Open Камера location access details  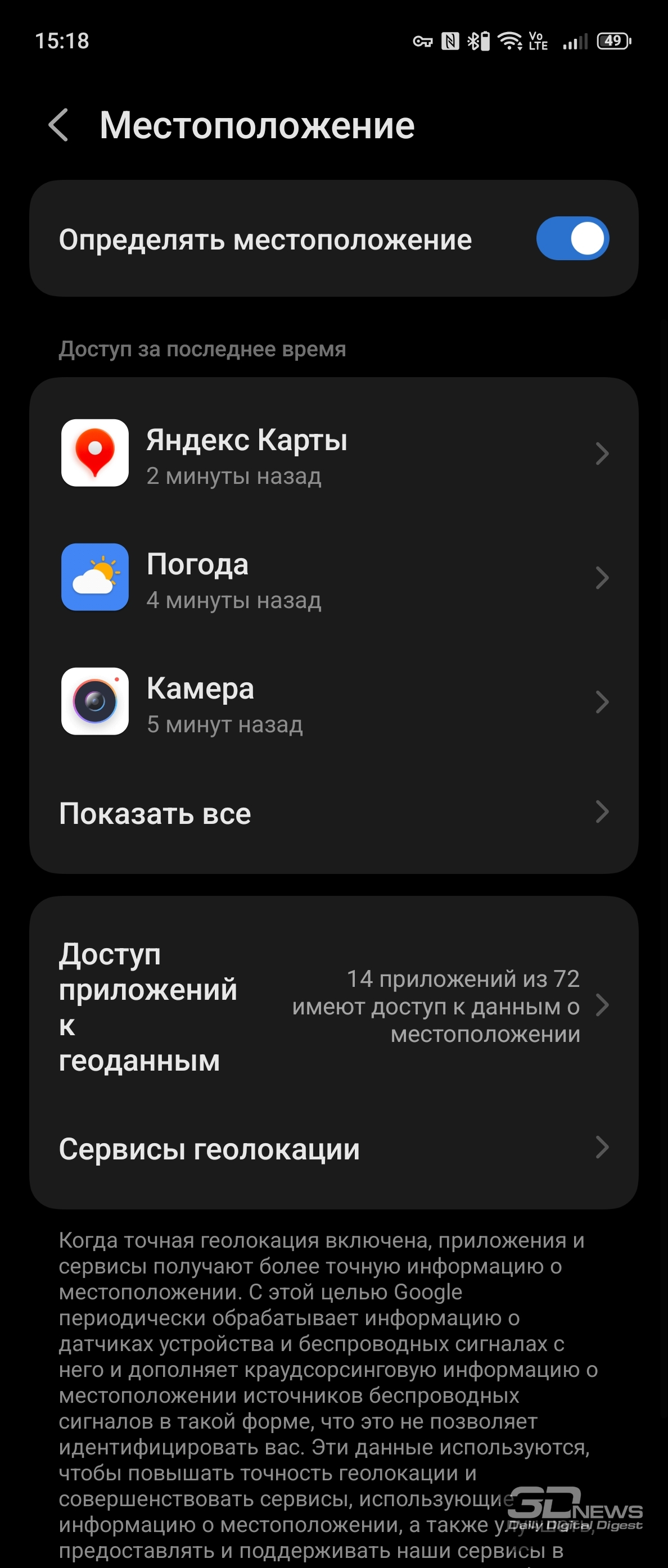coord(333,702)
